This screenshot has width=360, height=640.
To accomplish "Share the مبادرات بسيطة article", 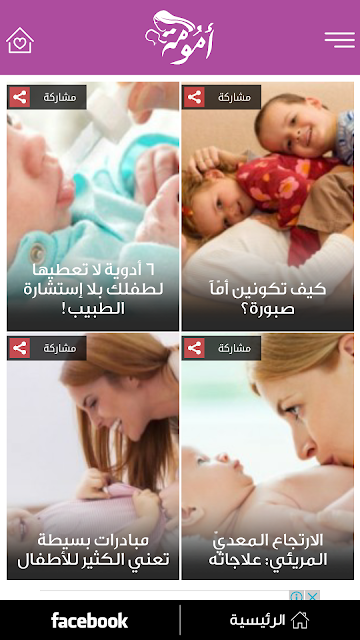I will (x=47, y=348).
